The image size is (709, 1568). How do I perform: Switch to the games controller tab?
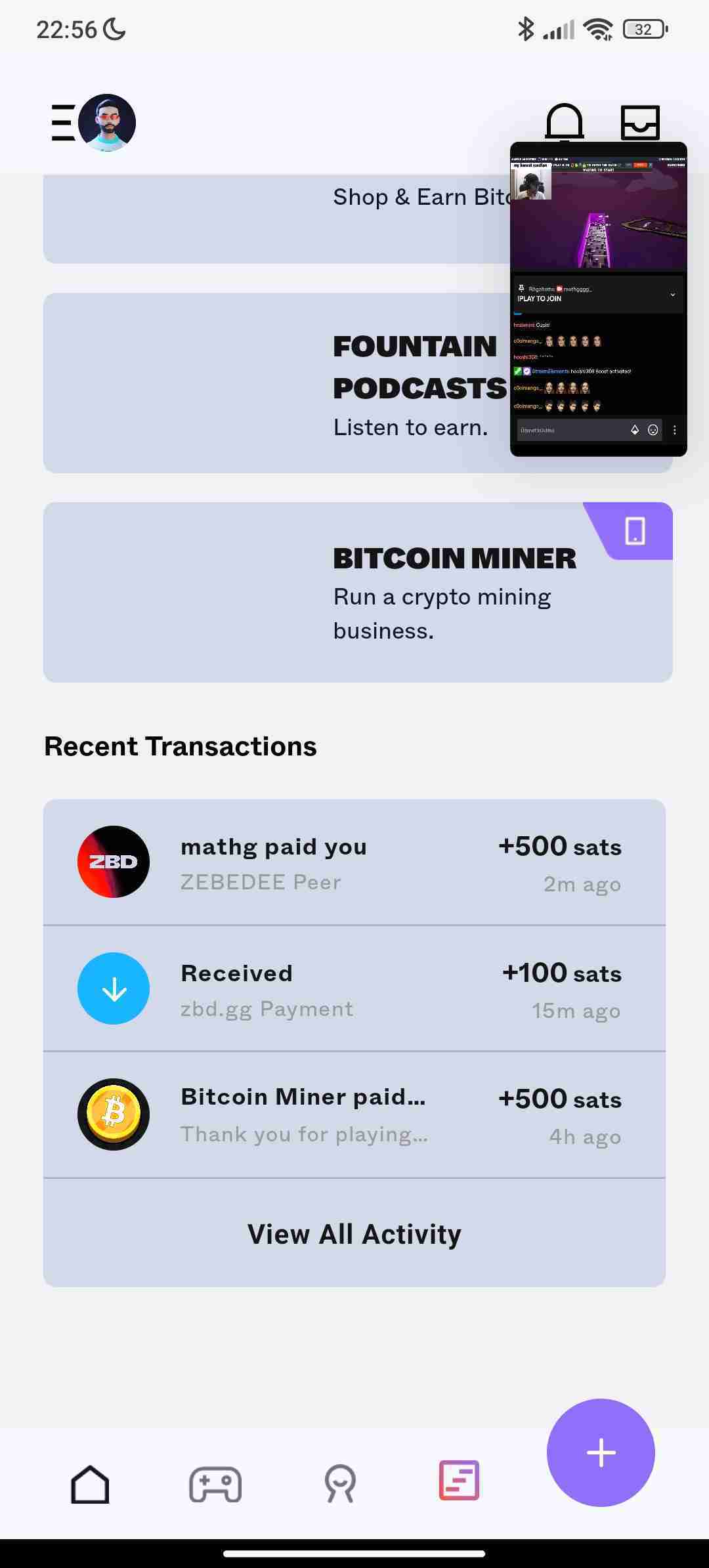click(x=215, y=1483)
